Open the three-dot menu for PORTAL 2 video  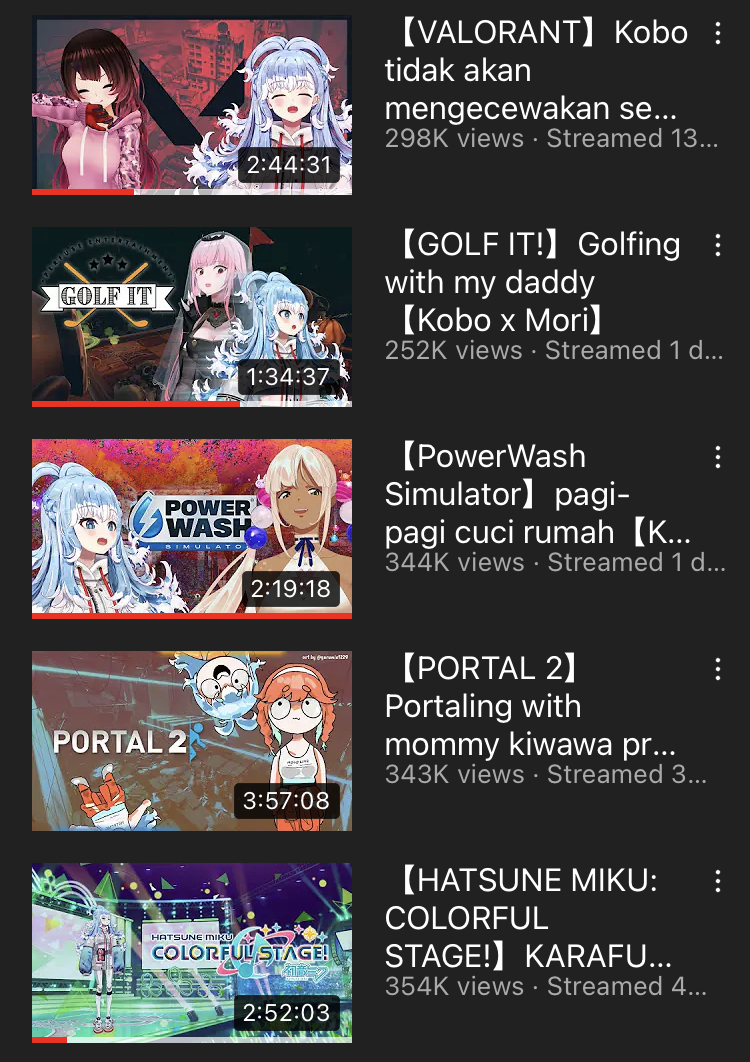click(718, 669)
